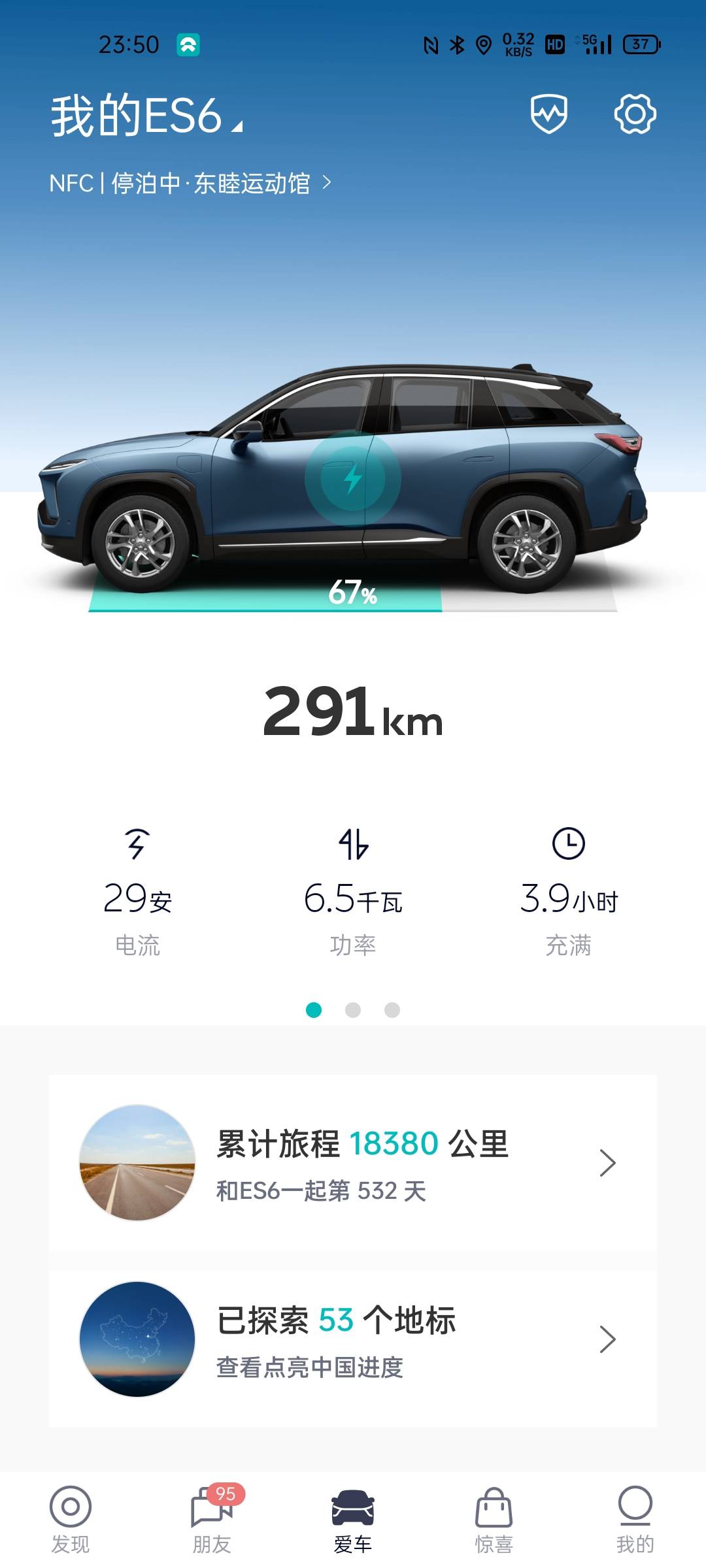Select the second page indicator dot
Image resolution: width=706 pixels, height=1568 pixels.
coord(353,1010)
